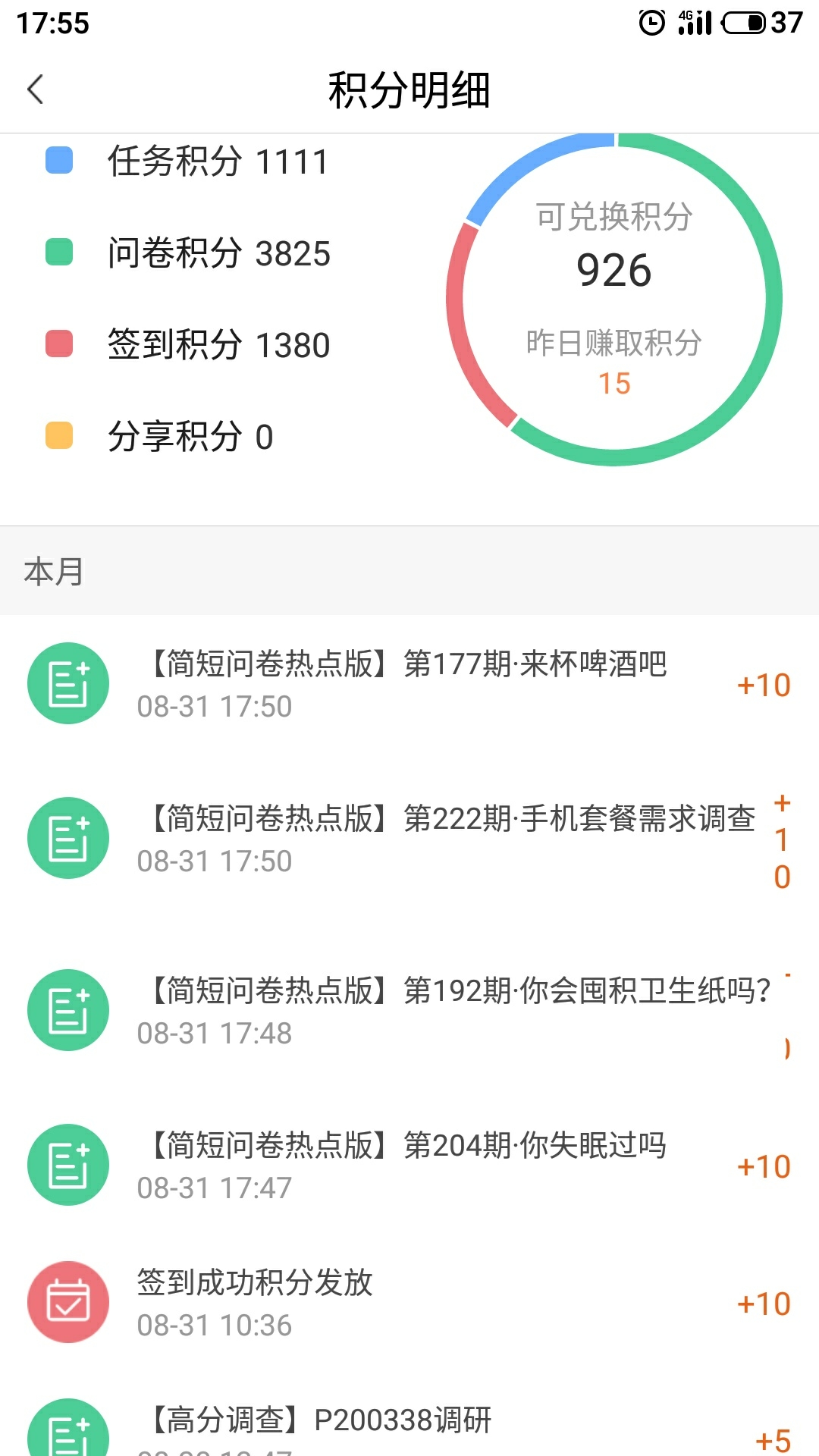Screen dimensions: 819x1456
Task: Select the 第192期·你会囤积卫生纸吗 entry
Action: tap(409, 1011)
